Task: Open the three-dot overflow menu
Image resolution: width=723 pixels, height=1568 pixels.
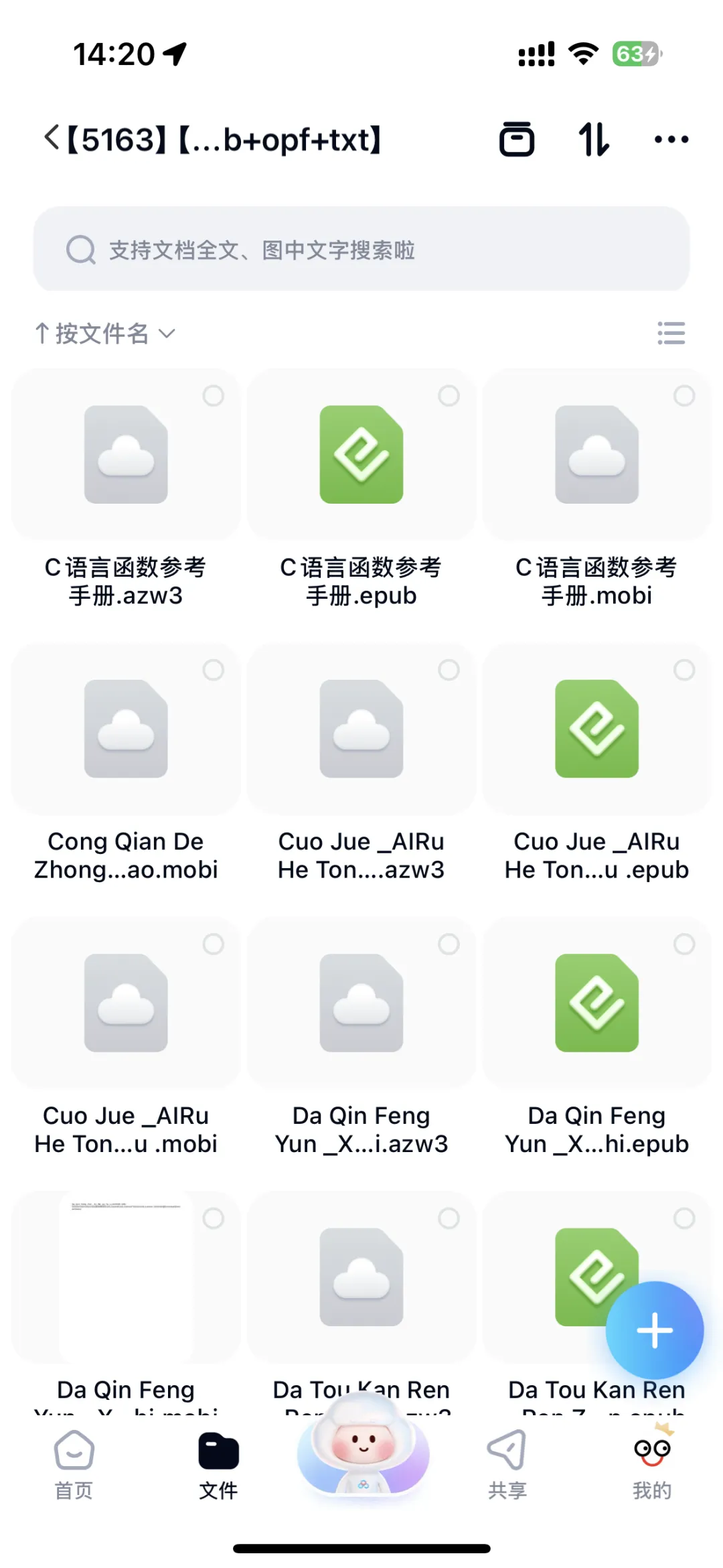Action: [x=671, y=139]
